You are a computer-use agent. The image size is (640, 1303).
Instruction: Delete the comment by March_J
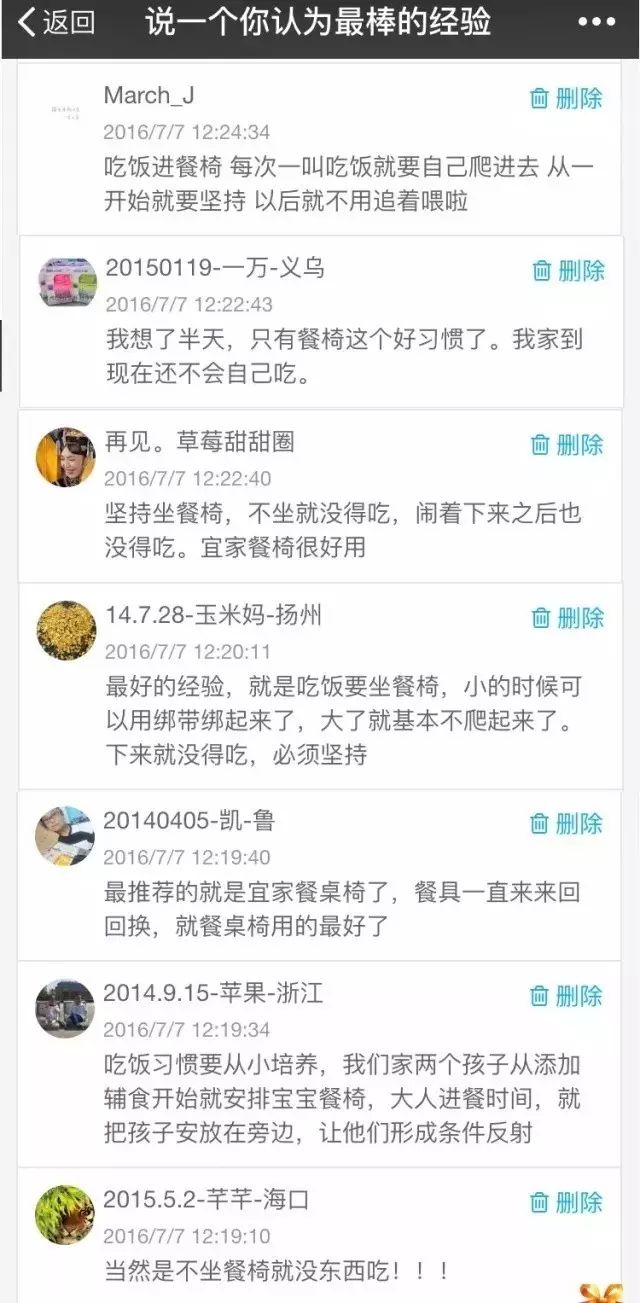[x=566, y=98]
